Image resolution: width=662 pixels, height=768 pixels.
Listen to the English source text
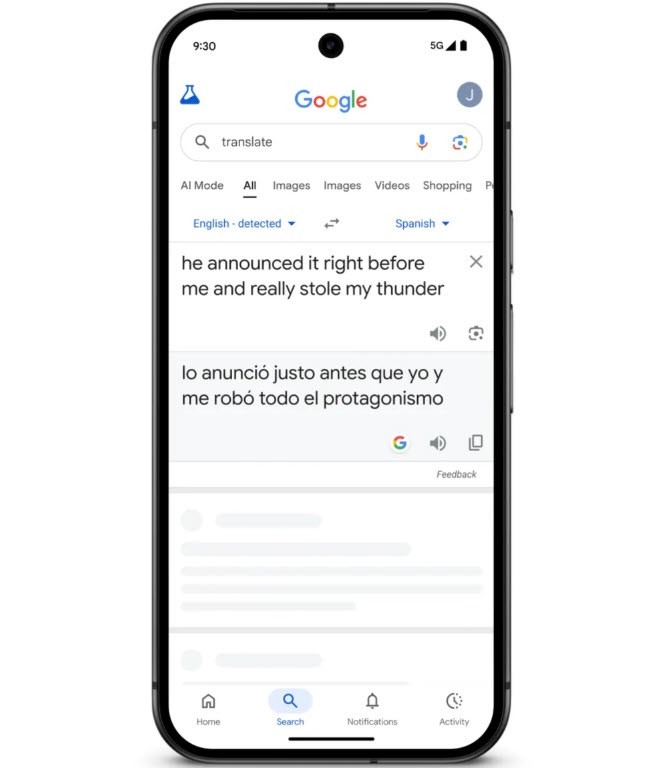coord(437,334)
